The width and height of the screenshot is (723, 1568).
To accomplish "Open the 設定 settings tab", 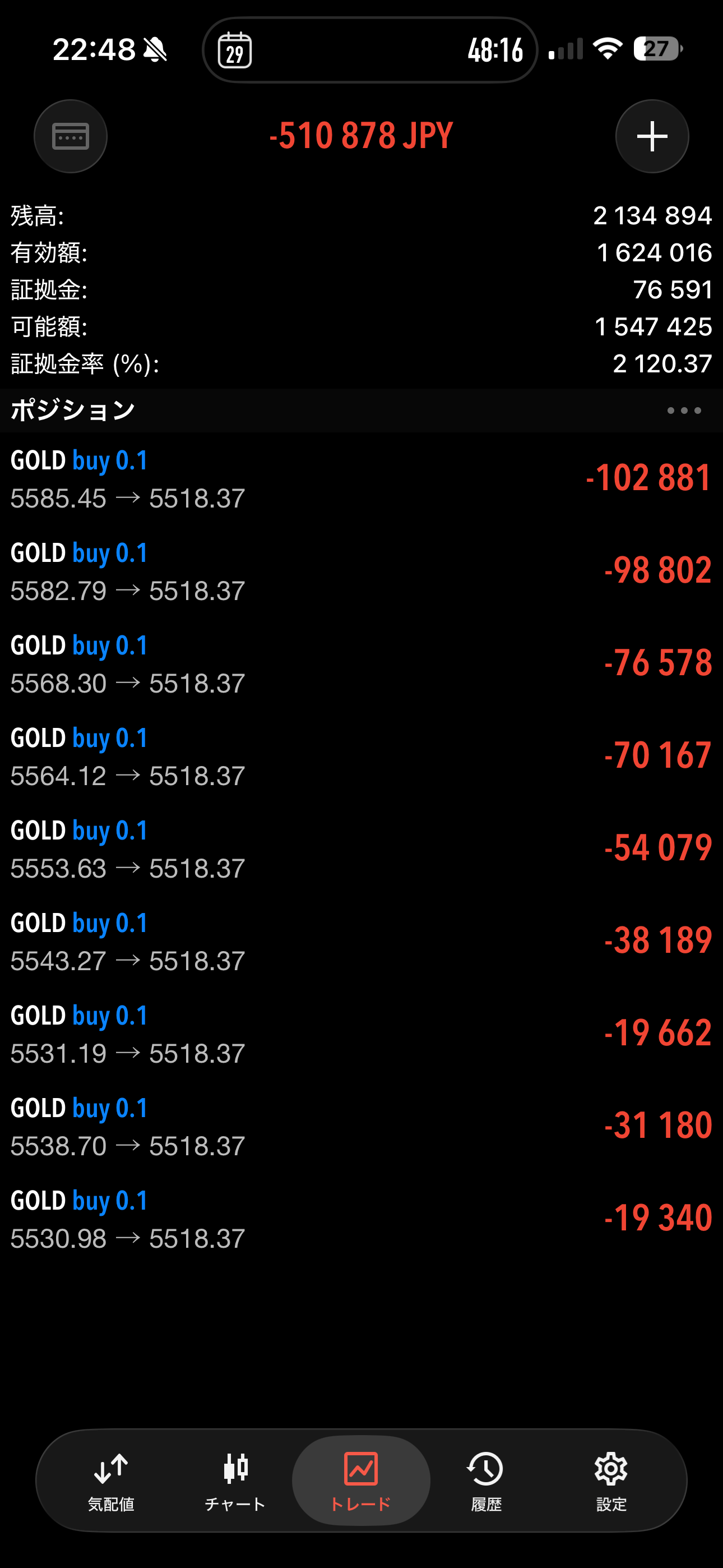I will [610, 1482].
